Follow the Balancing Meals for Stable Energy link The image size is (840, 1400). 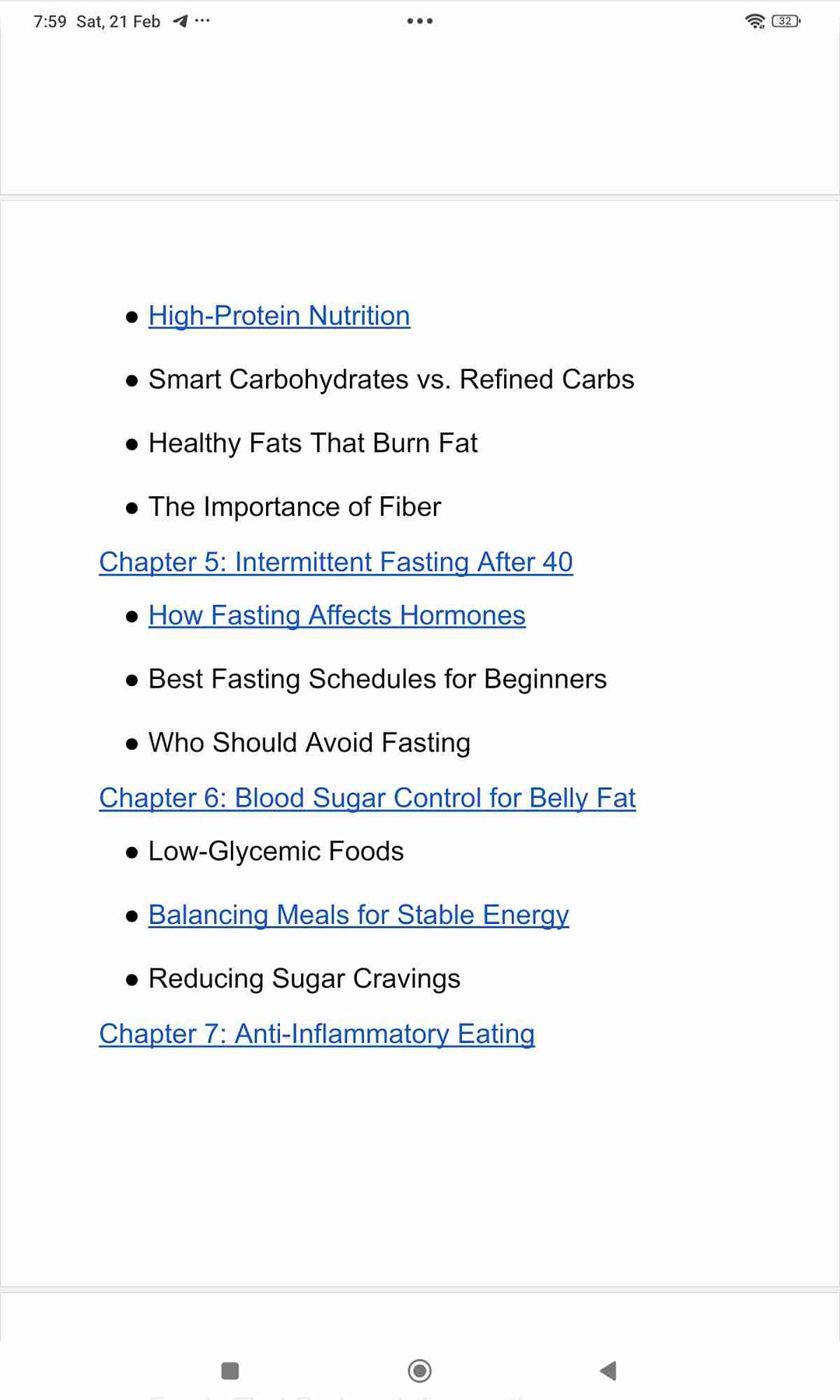(x=358, y=915)
